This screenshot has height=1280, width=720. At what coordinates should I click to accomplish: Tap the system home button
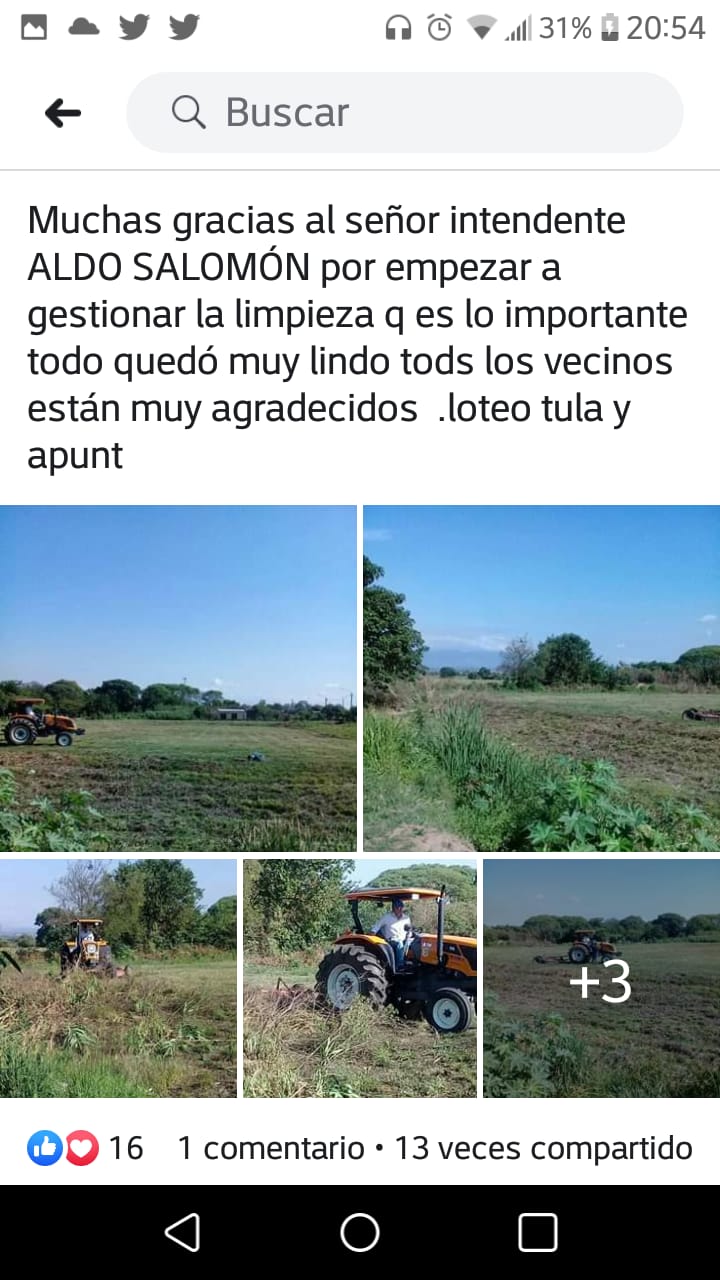[360, 1232]
